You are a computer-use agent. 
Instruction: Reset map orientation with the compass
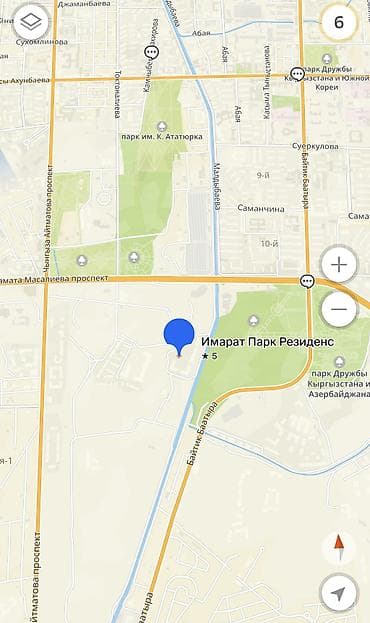[339, 547]
